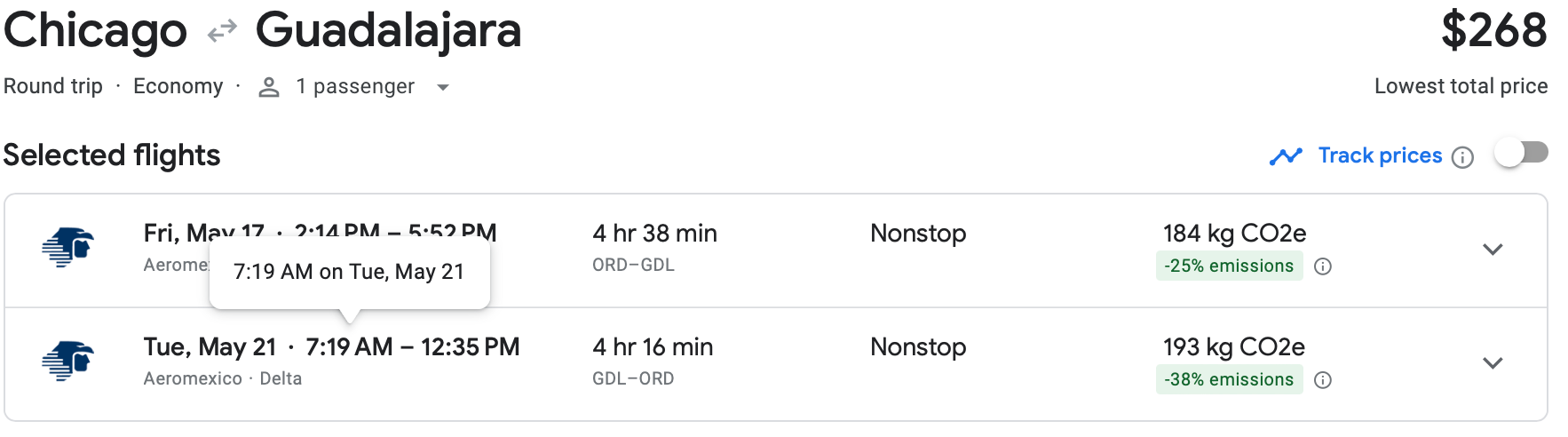The image size is (1568, 437).
Task: View emissions info for the -38% flight
Action: coord(1323,380)
